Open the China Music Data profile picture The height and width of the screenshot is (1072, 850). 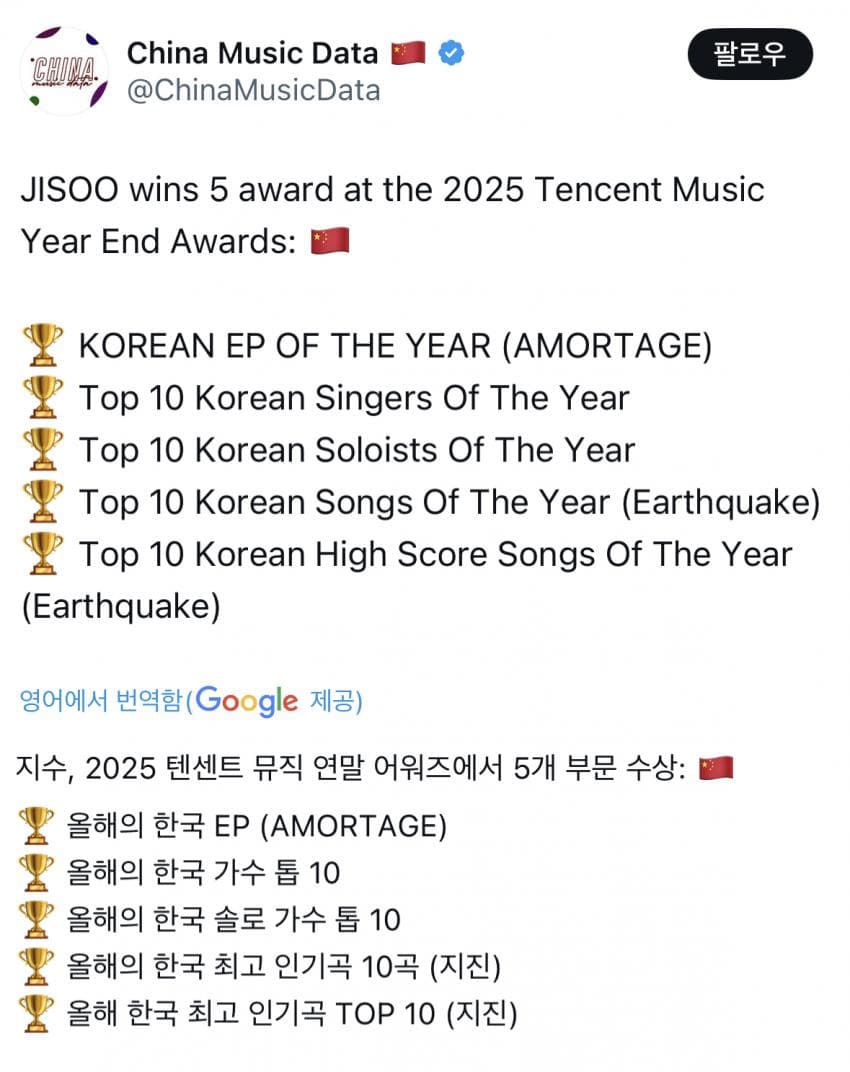[64, 71]
